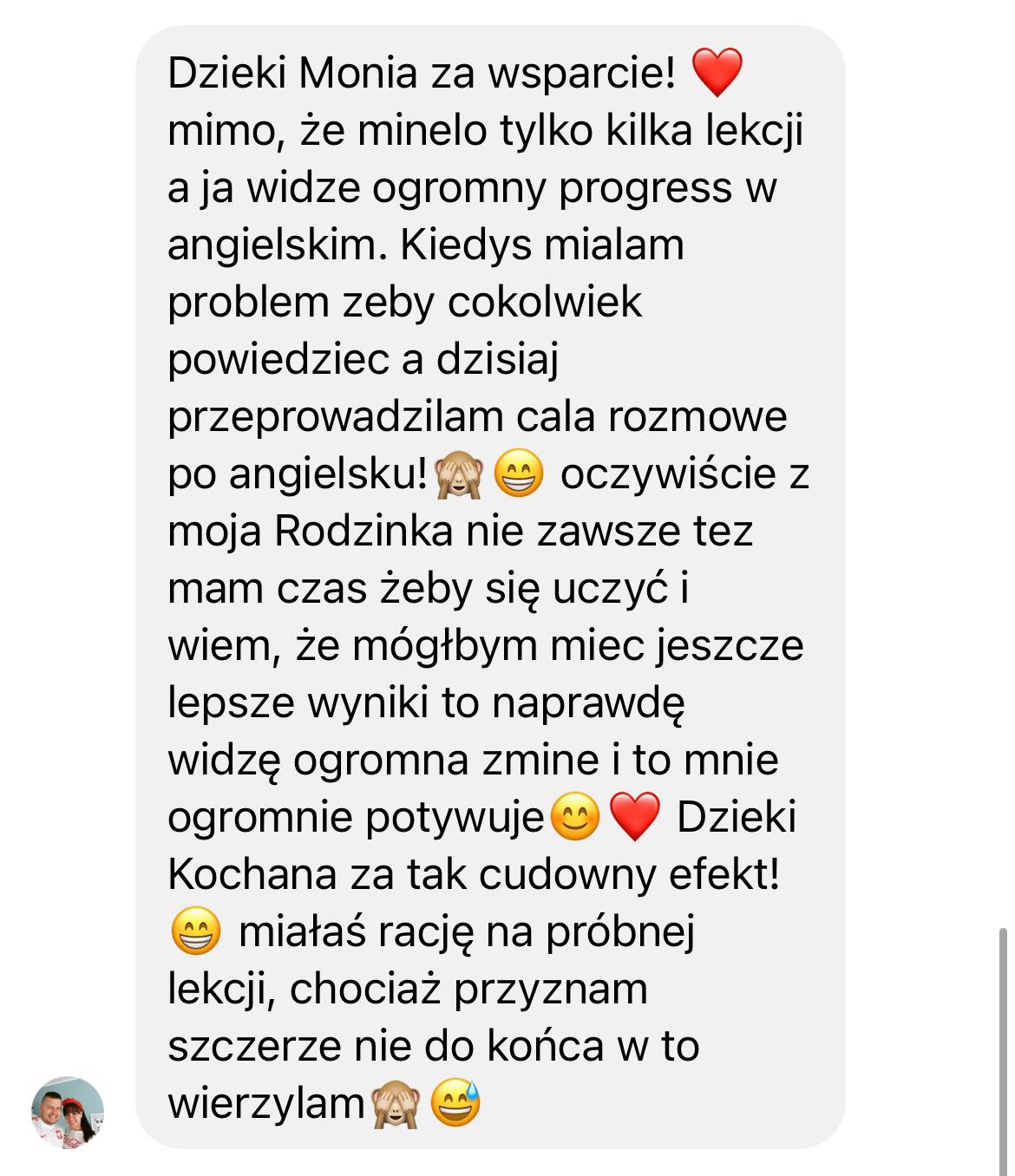This screenshot has height=1176, width=1015.
Task: Open the message sender's profile picture
Action: tap(68, 1113)
